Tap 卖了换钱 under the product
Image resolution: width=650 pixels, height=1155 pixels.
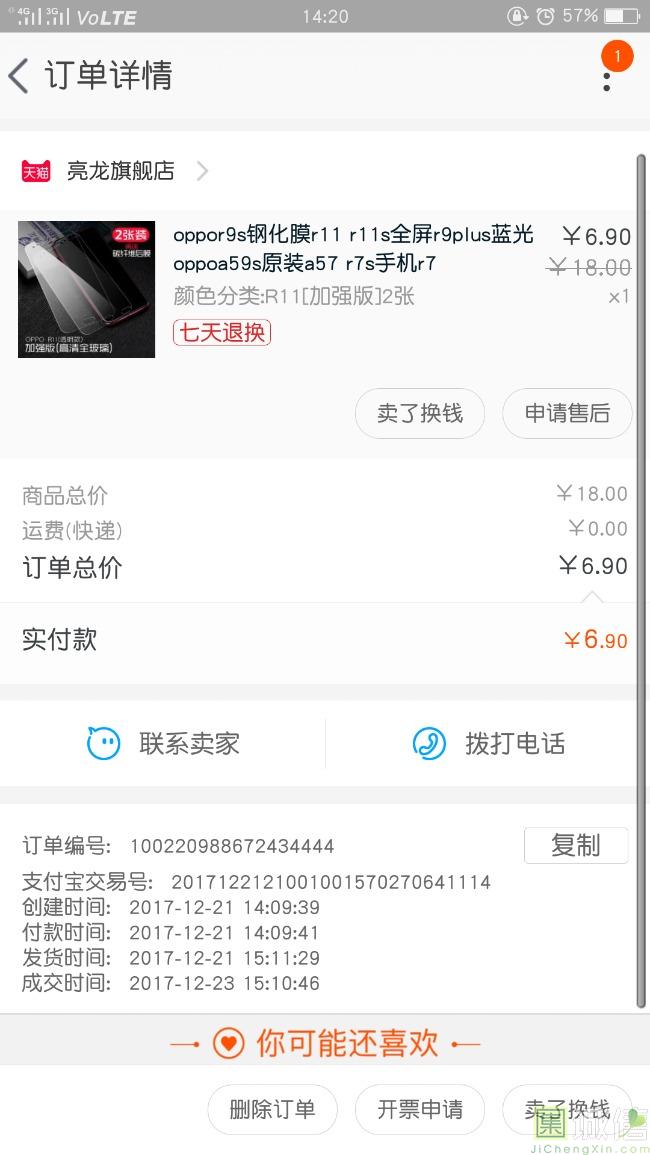(x=420, y=413)
